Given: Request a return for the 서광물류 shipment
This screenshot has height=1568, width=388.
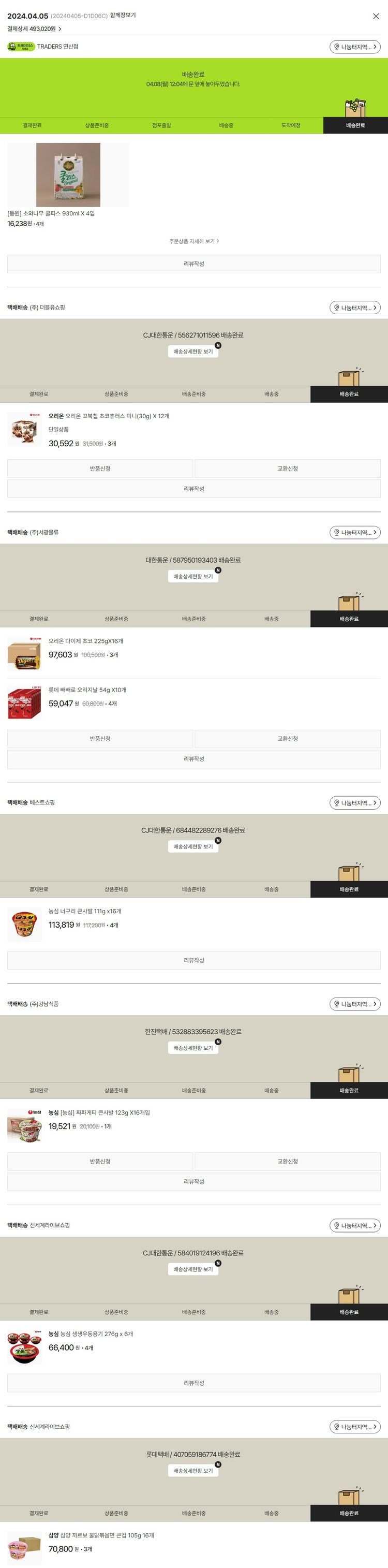Looking at the screenshot, I should pyautogui.click(x=100, y=739).
